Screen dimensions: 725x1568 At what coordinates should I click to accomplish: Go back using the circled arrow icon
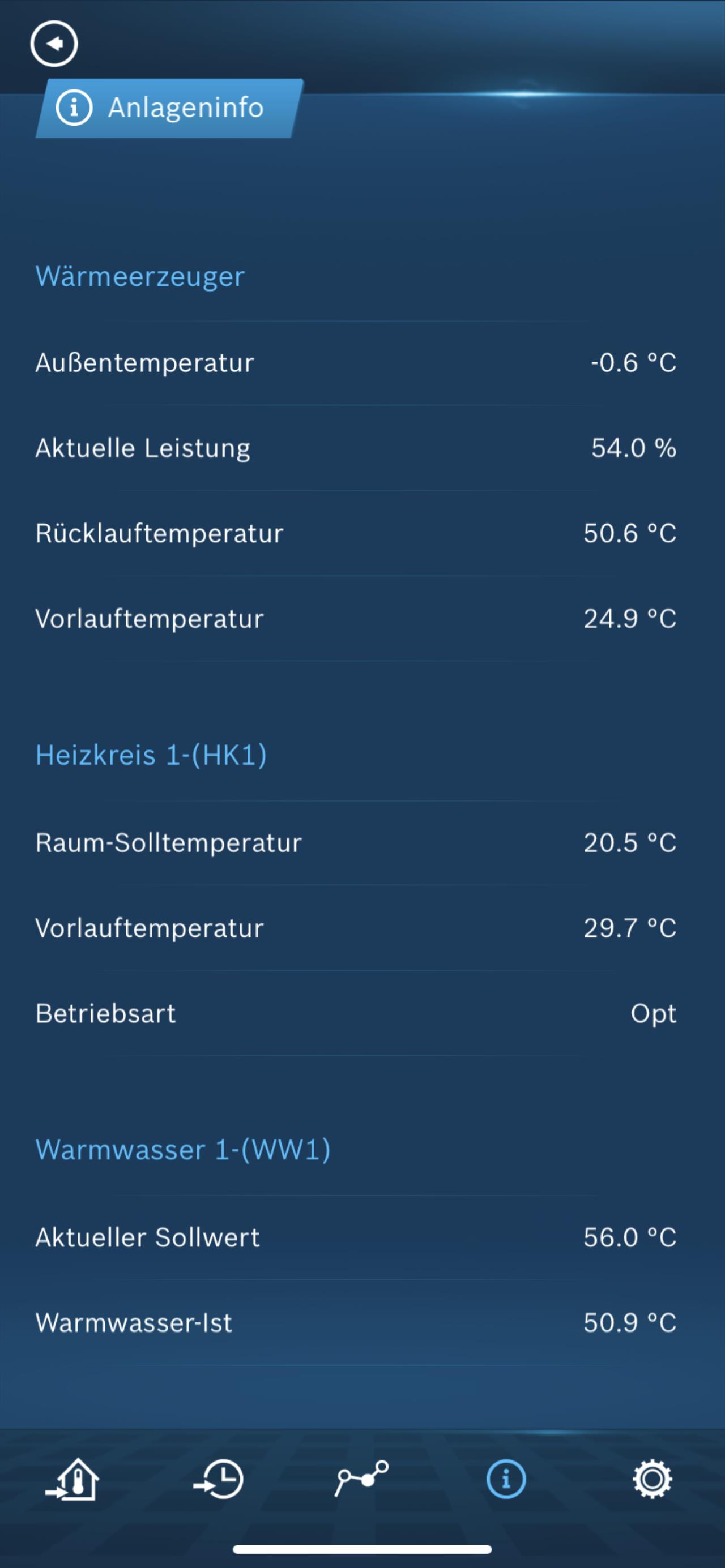click(x=54, y=44)
